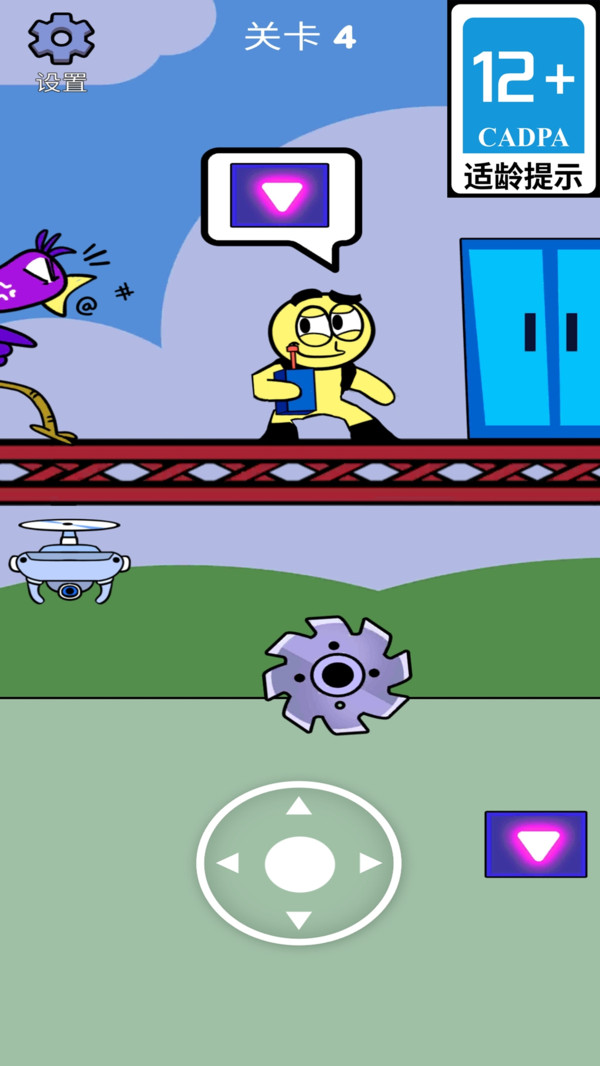Open the settings gear
Viewport: 600px width, 1066px height.
(61, 40)
